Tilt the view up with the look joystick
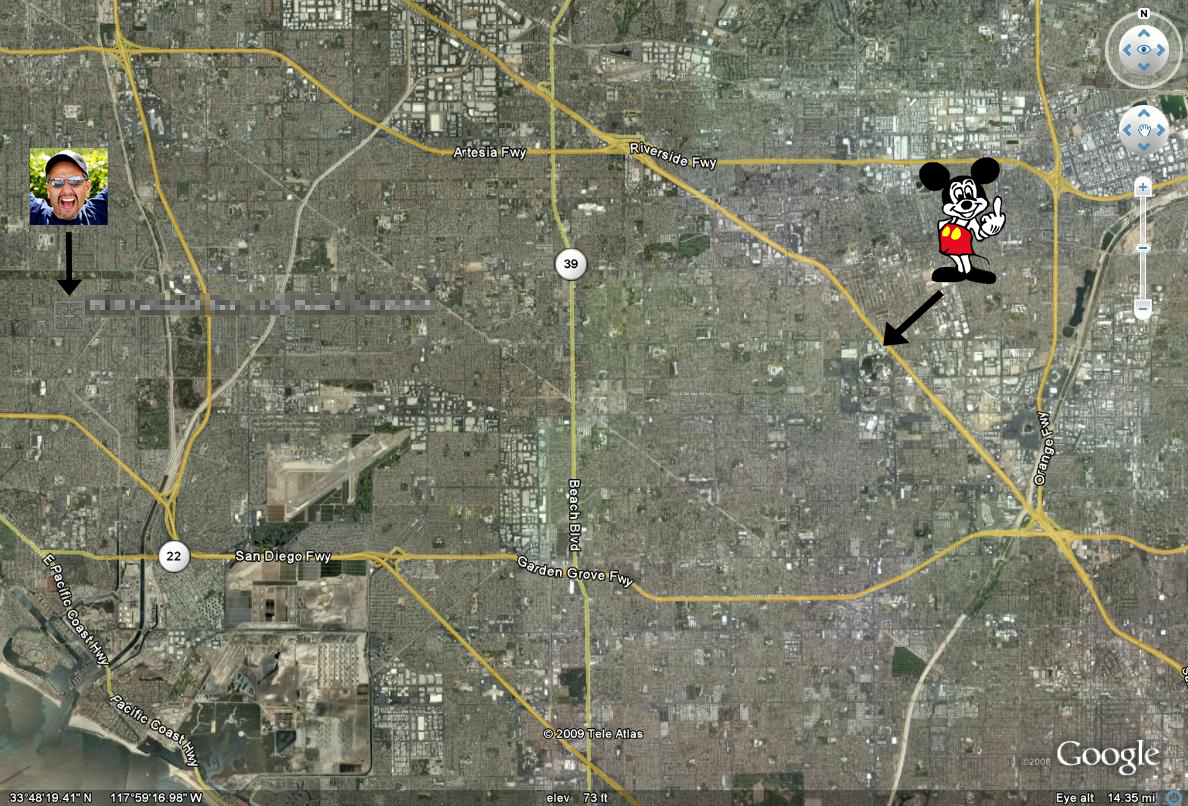The width and height of the screenshot is (1188, 806). [x=1143, y=33]
